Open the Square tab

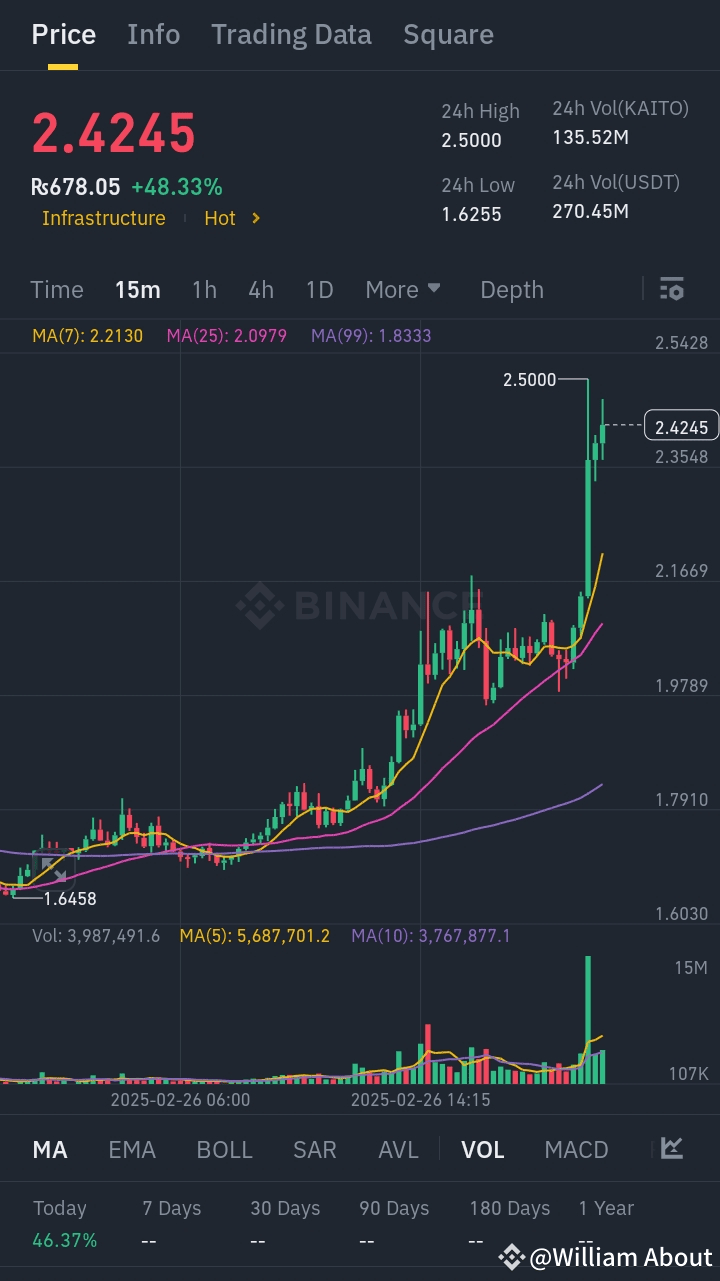448,34
